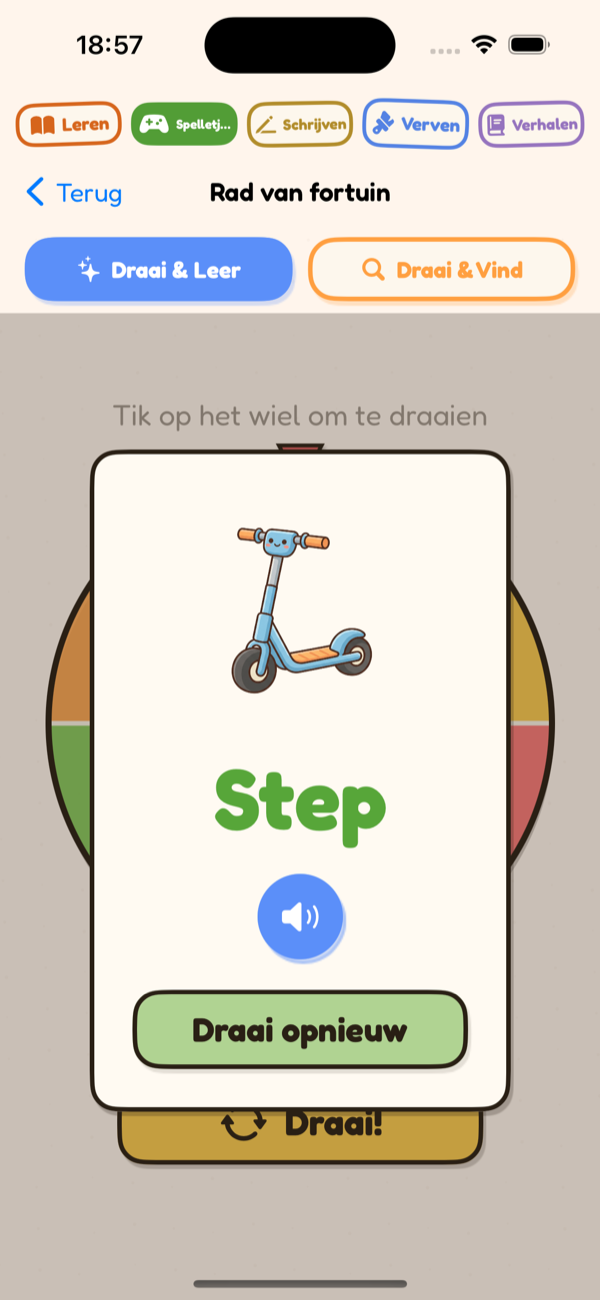Open the Leren section
The image size is (600, 1300).
[69, 125]
